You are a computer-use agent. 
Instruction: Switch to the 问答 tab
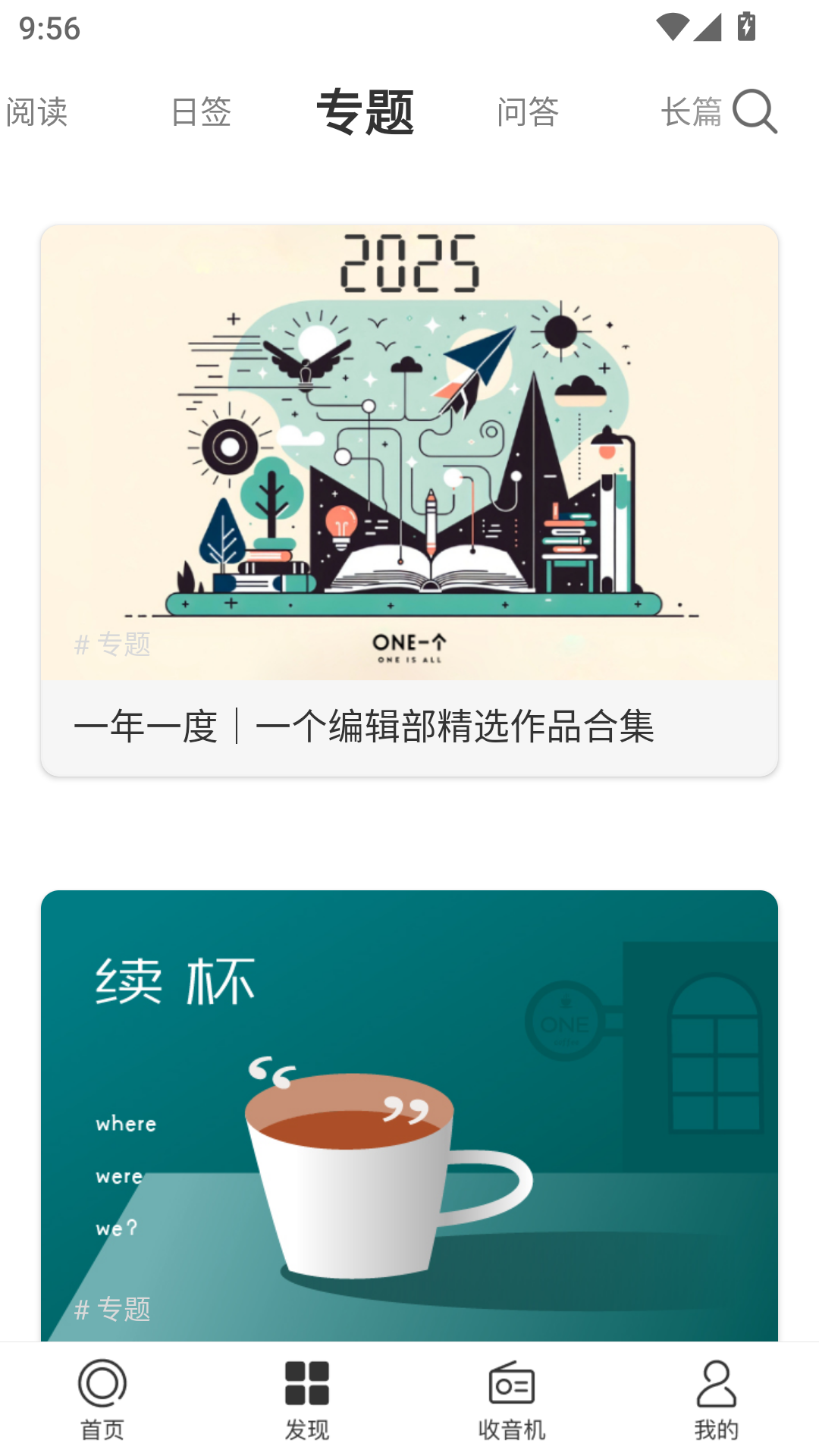[529, 114]
